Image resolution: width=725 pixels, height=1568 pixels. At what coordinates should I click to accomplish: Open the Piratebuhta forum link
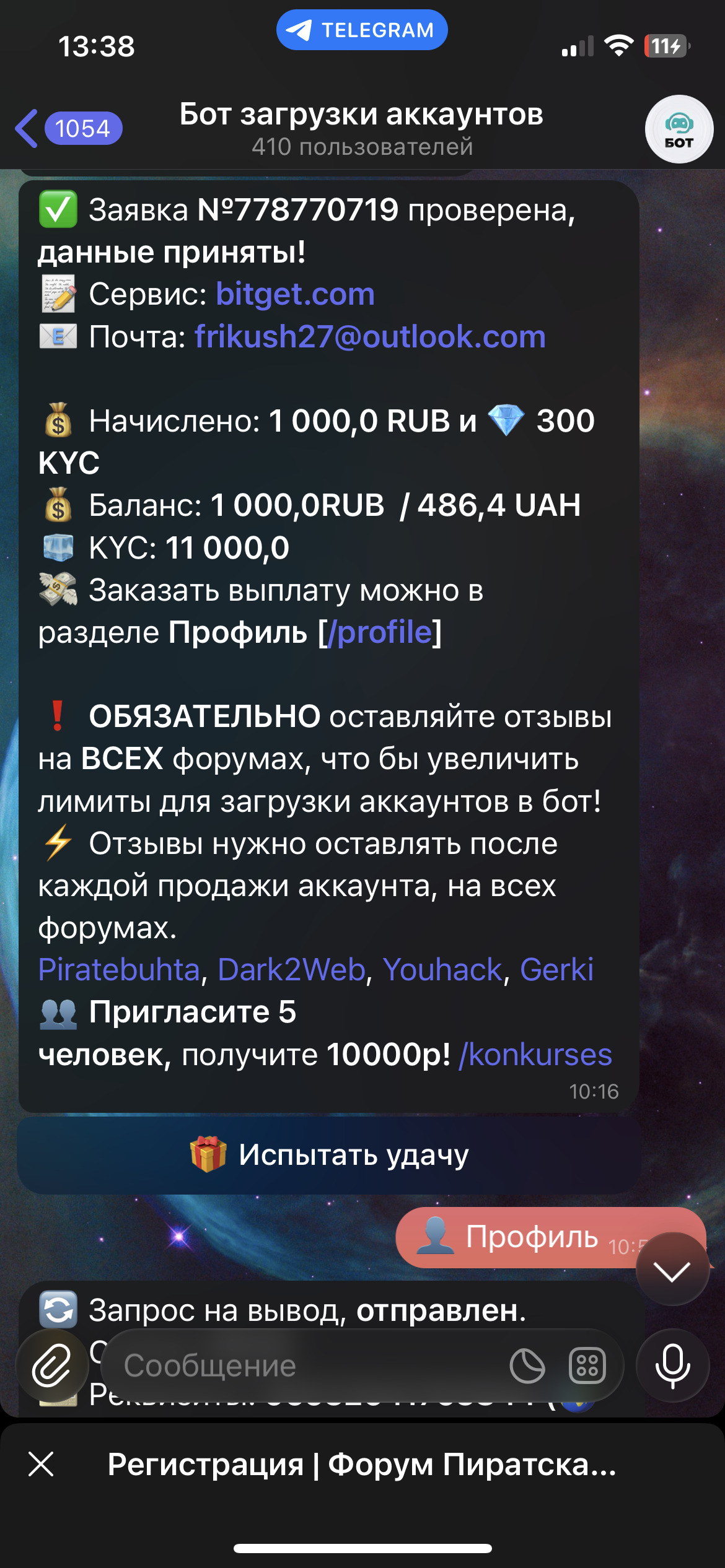[x=119, y=970]
